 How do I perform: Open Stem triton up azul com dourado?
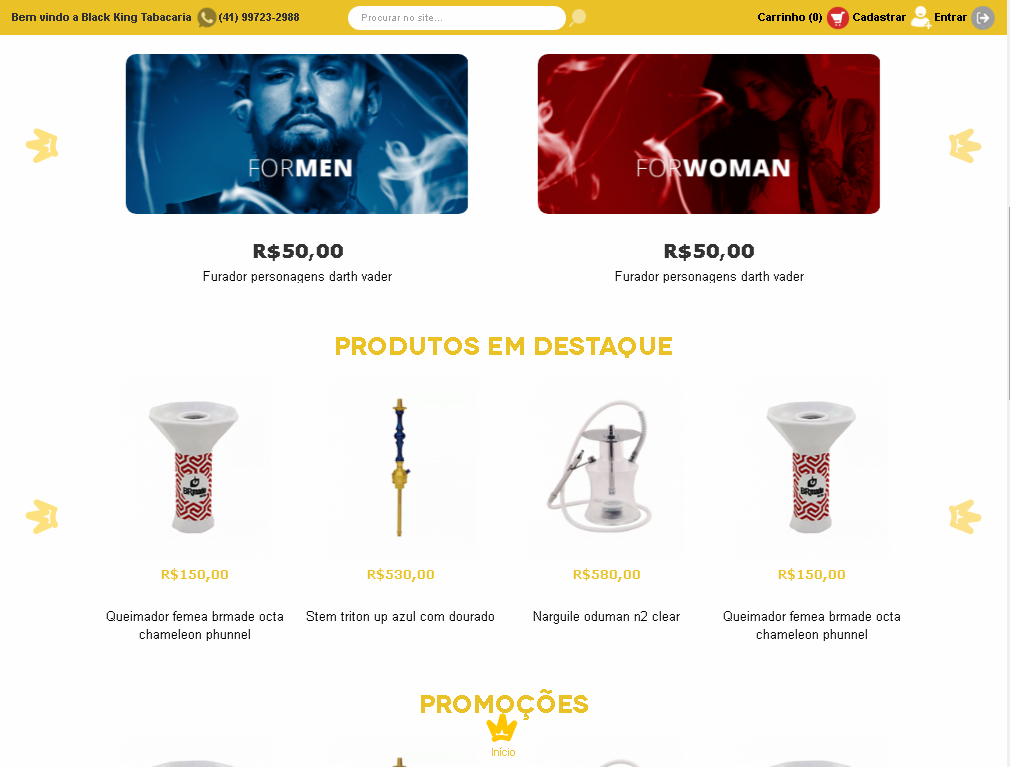pos(400,616)
